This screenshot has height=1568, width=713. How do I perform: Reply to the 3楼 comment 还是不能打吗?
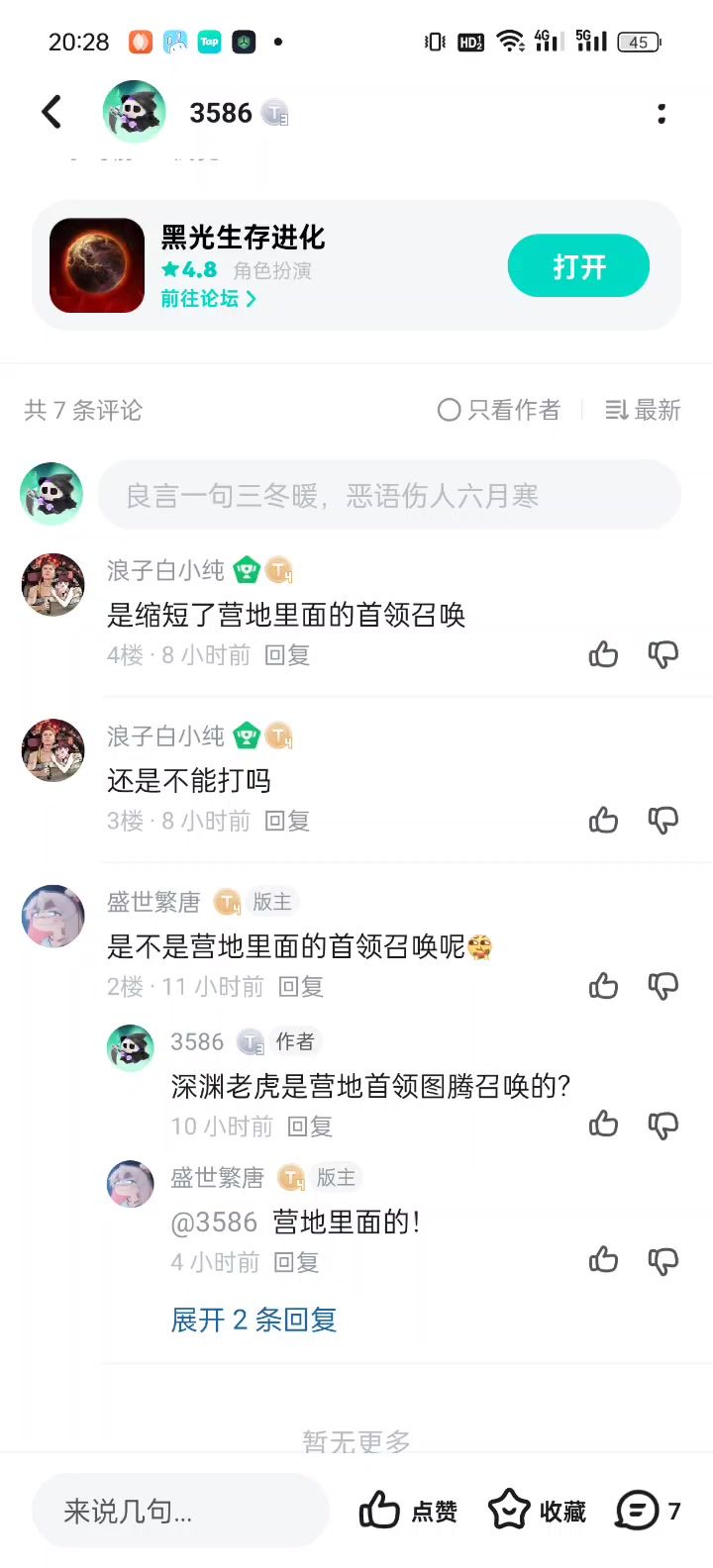(287, 821)
